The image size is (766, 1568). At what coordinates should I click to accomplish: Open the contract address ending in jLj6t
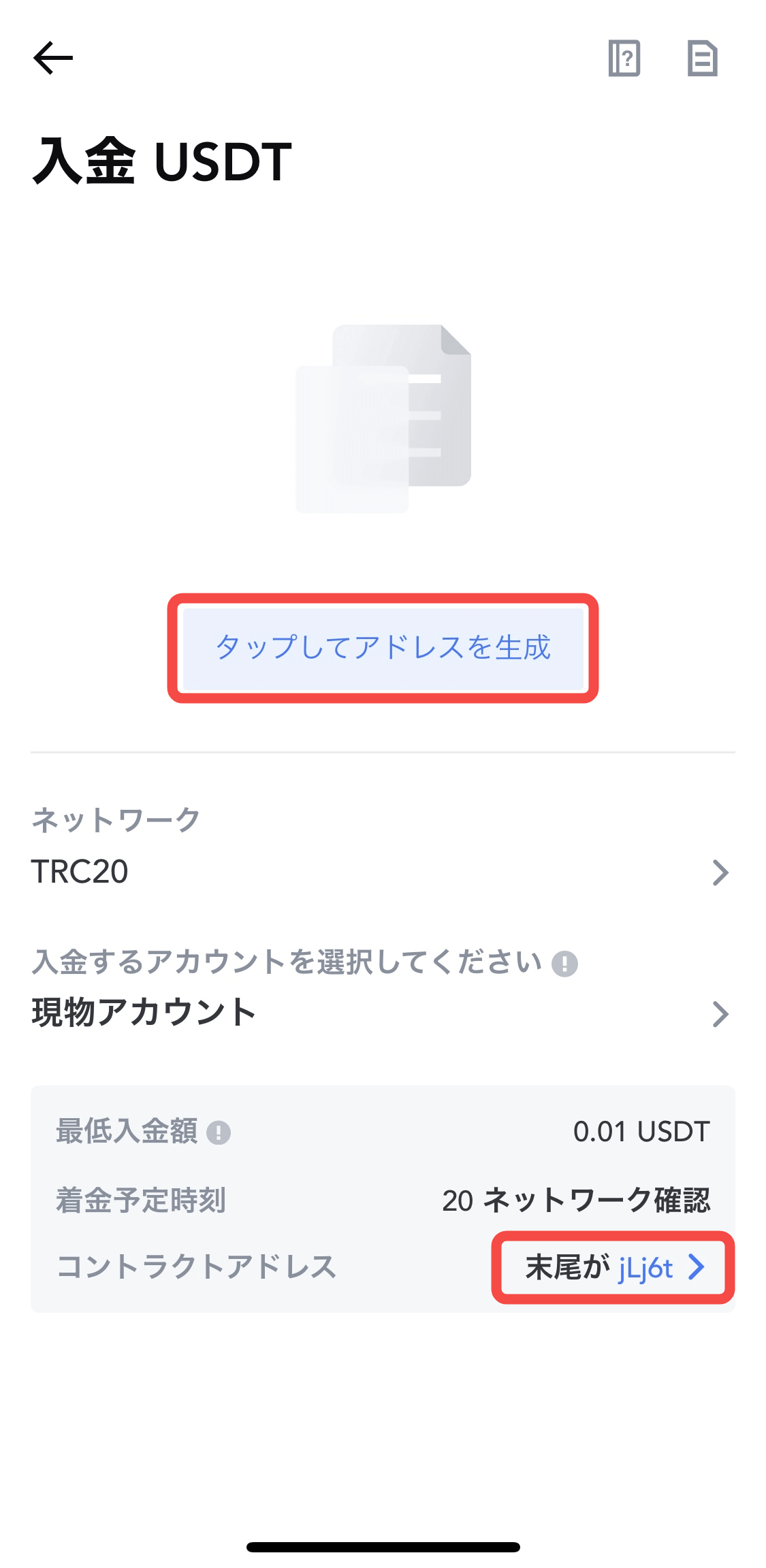click(614, 1268)
